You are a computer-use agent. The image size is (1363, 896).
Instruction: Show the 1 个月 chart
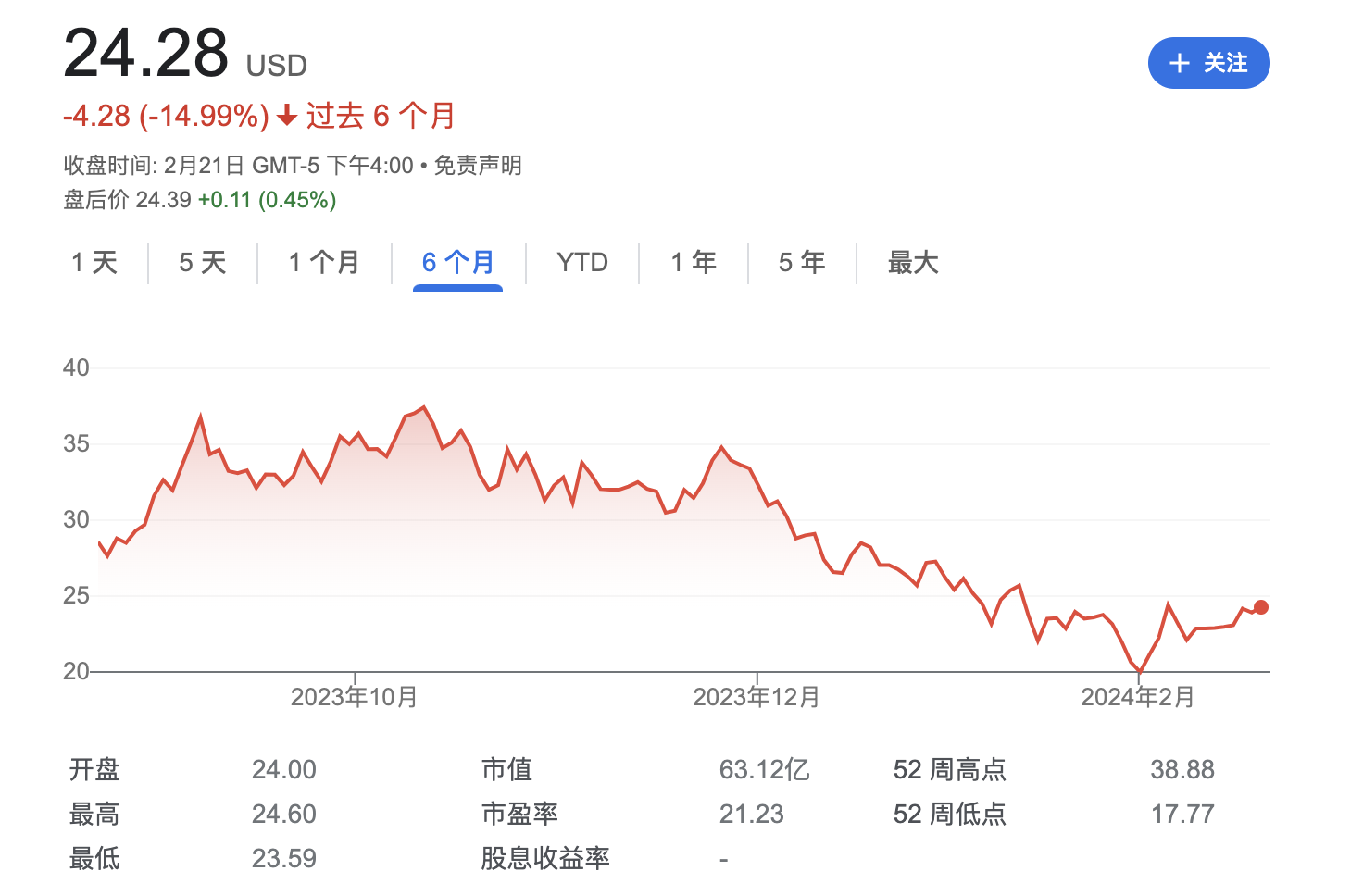[324, 263]
